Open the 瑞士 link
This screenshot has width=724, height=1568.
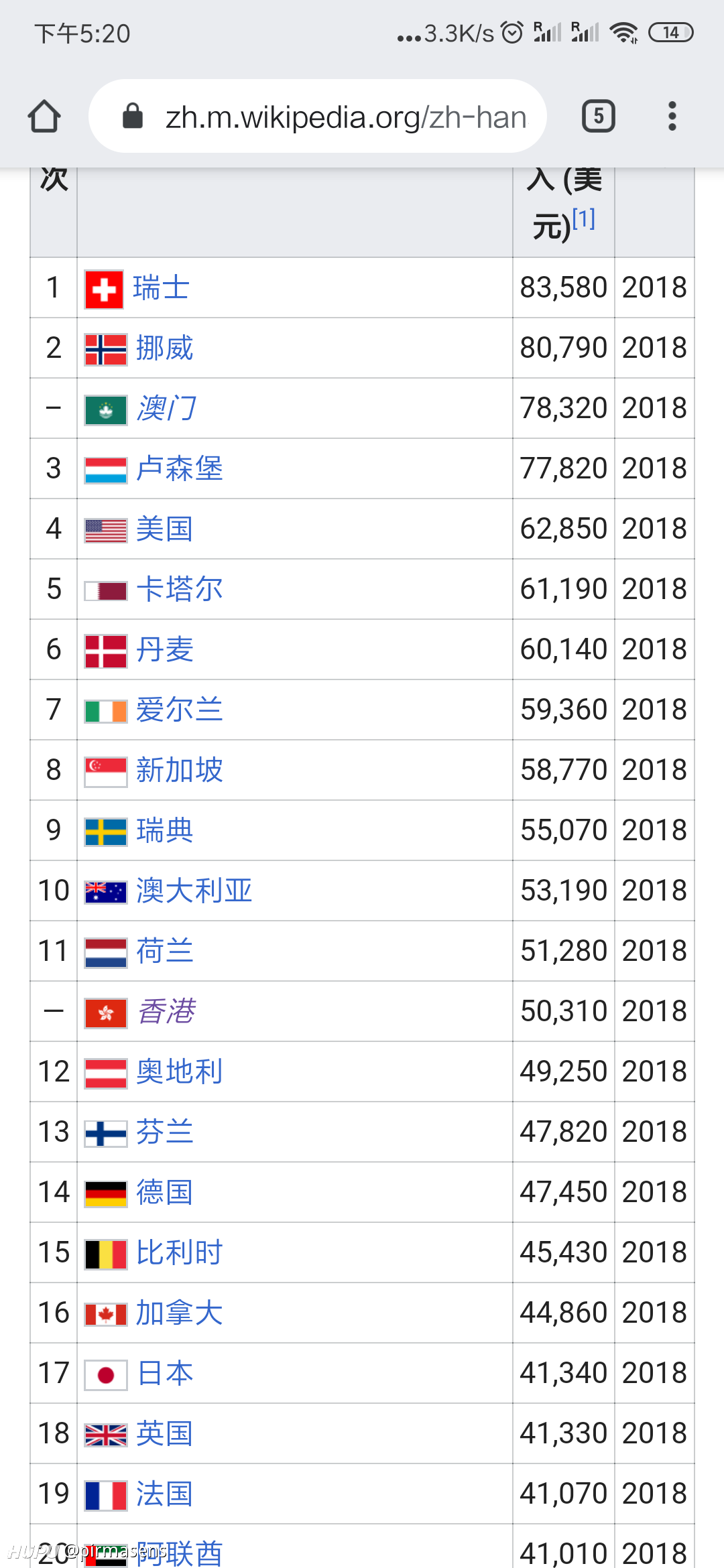click(161, 287)
